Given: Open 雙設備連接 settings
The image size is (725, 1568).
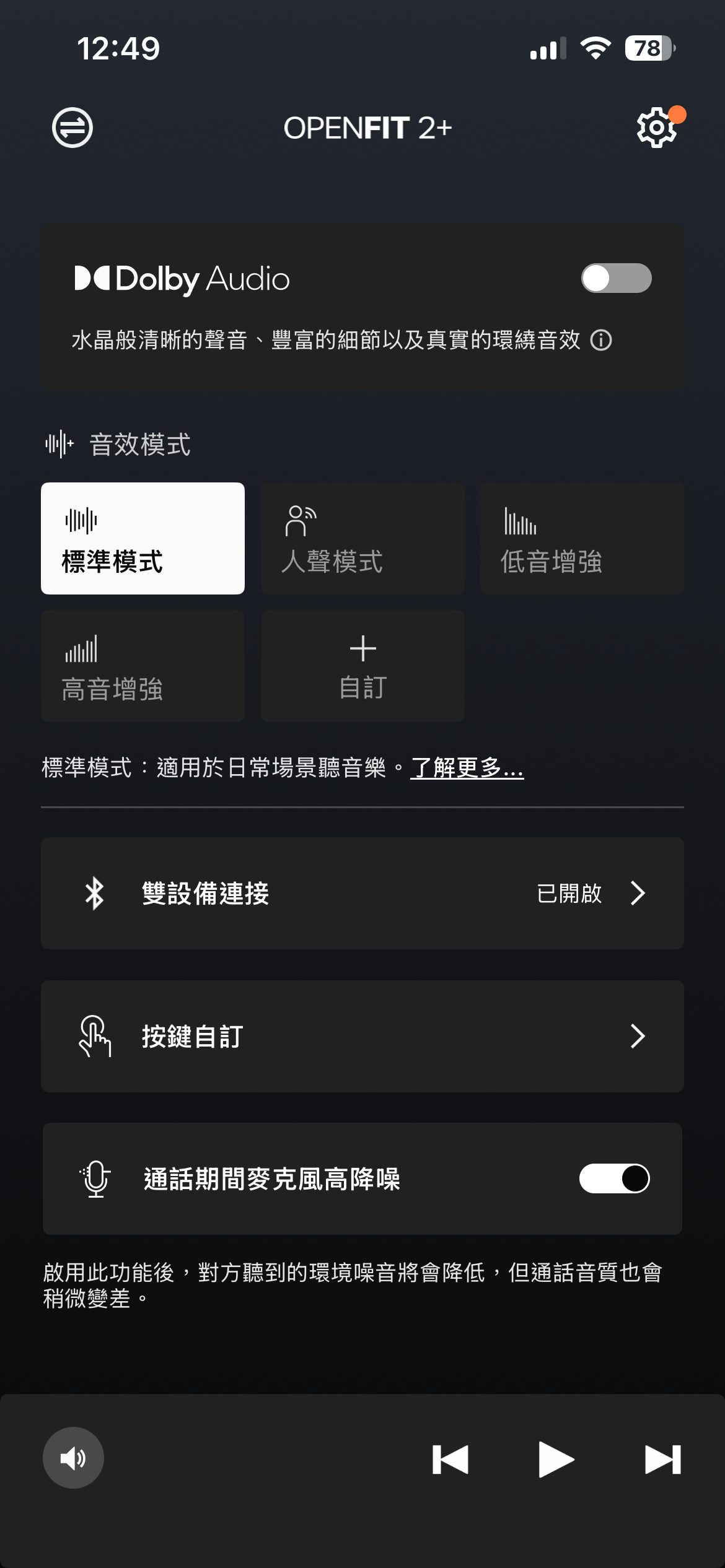Looking at the screenshot, I should [x=362, y=893].
